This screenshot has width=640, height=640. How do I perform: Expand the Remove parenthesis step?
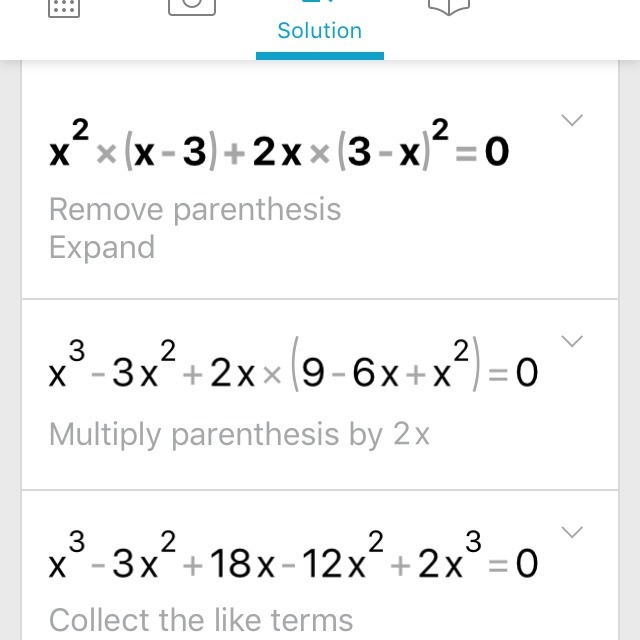pos(572,120)
